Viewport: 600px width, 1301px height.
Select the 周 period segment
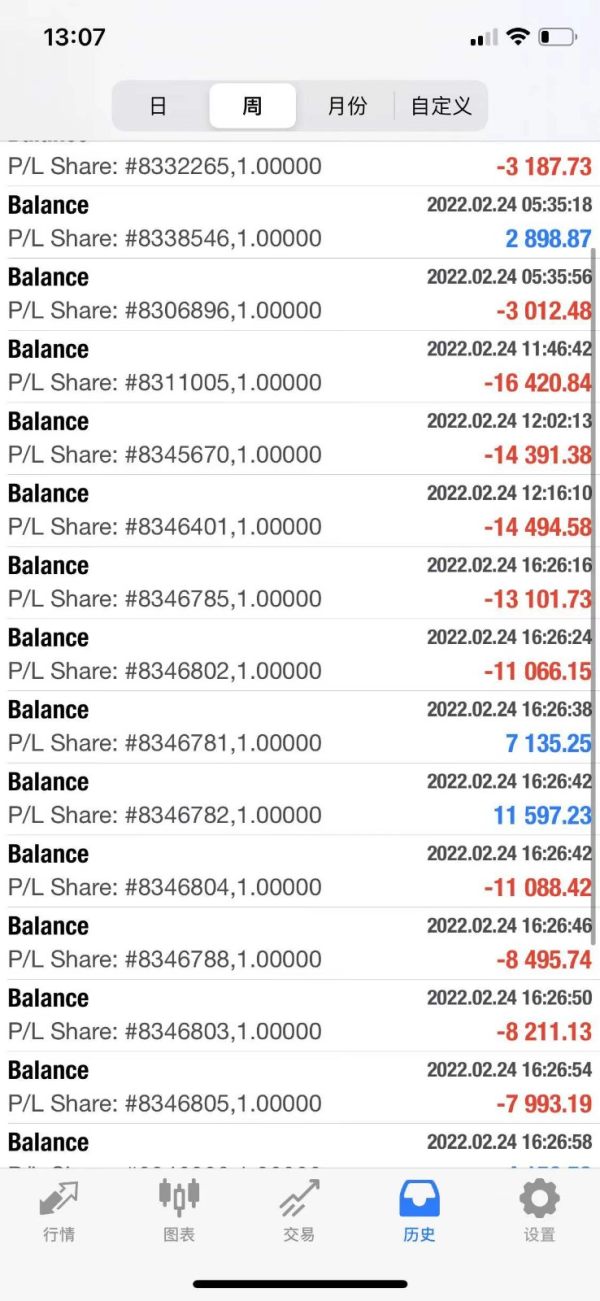[x=252, y=106]
